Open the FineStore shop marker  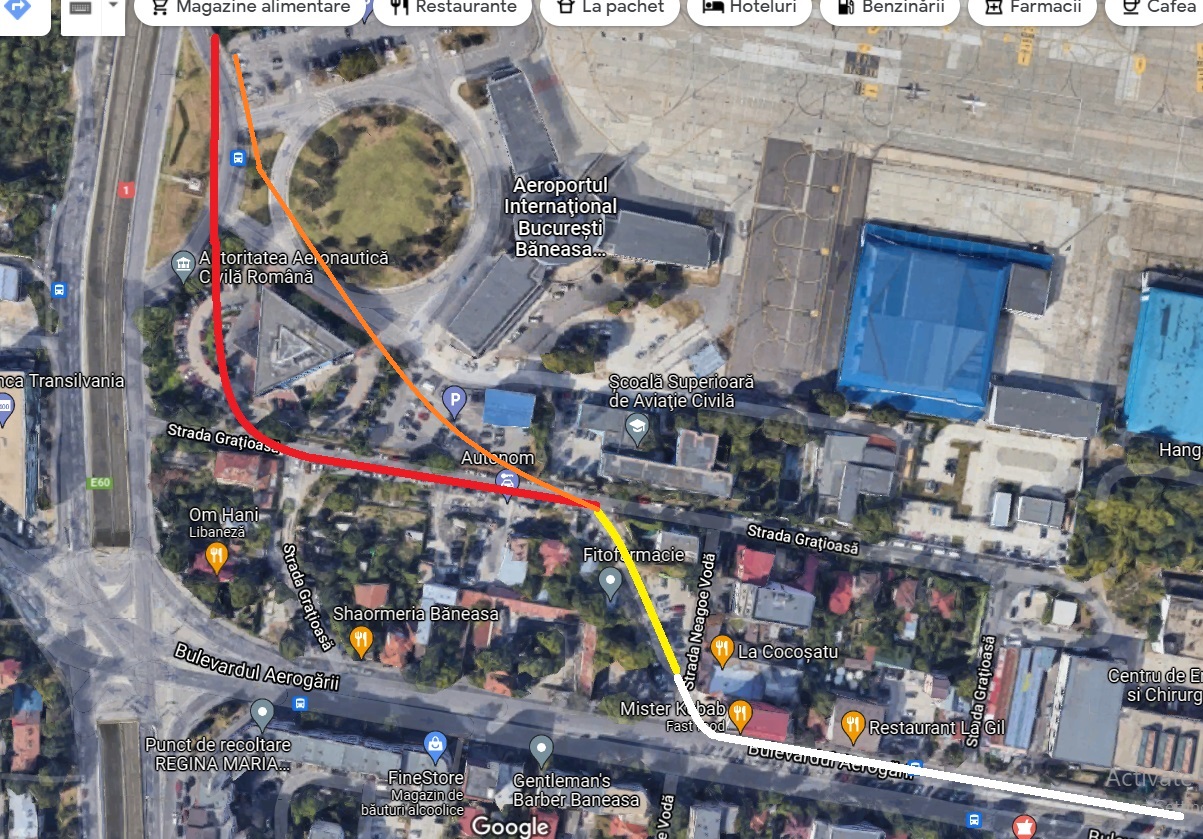(435, 745)
